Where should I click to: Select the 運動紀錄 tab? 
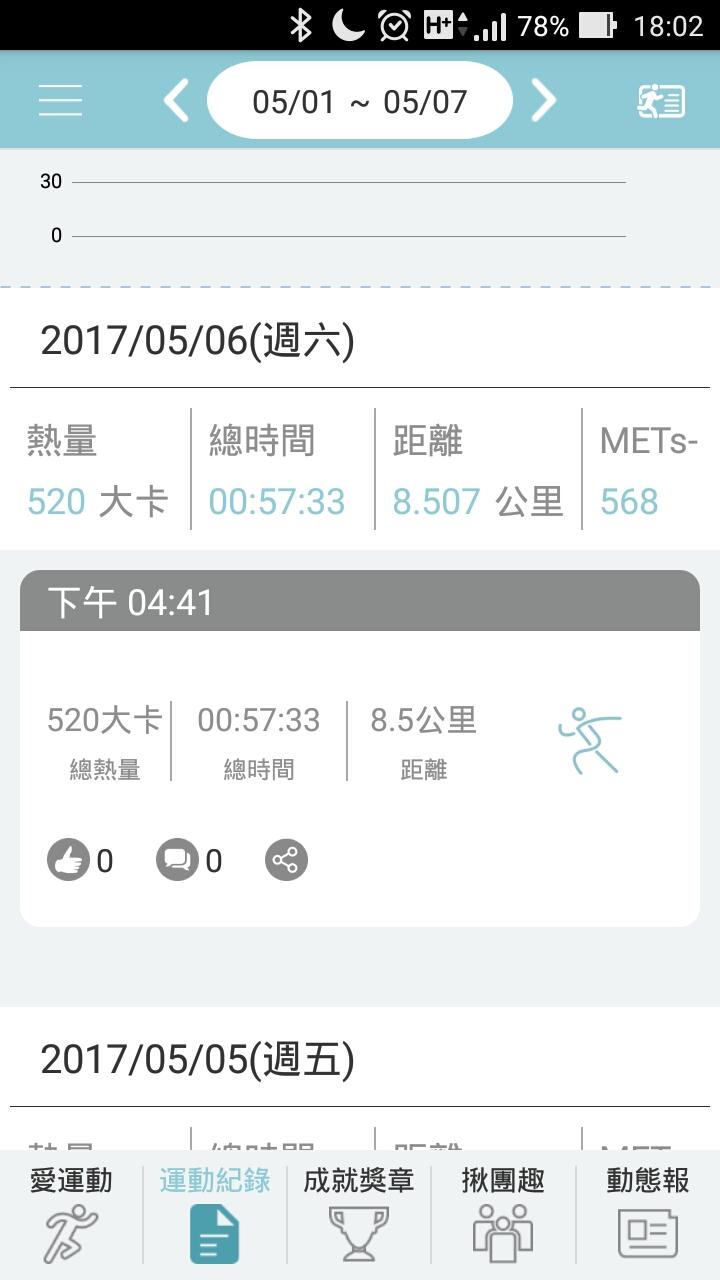click(x=215, y=1215)
